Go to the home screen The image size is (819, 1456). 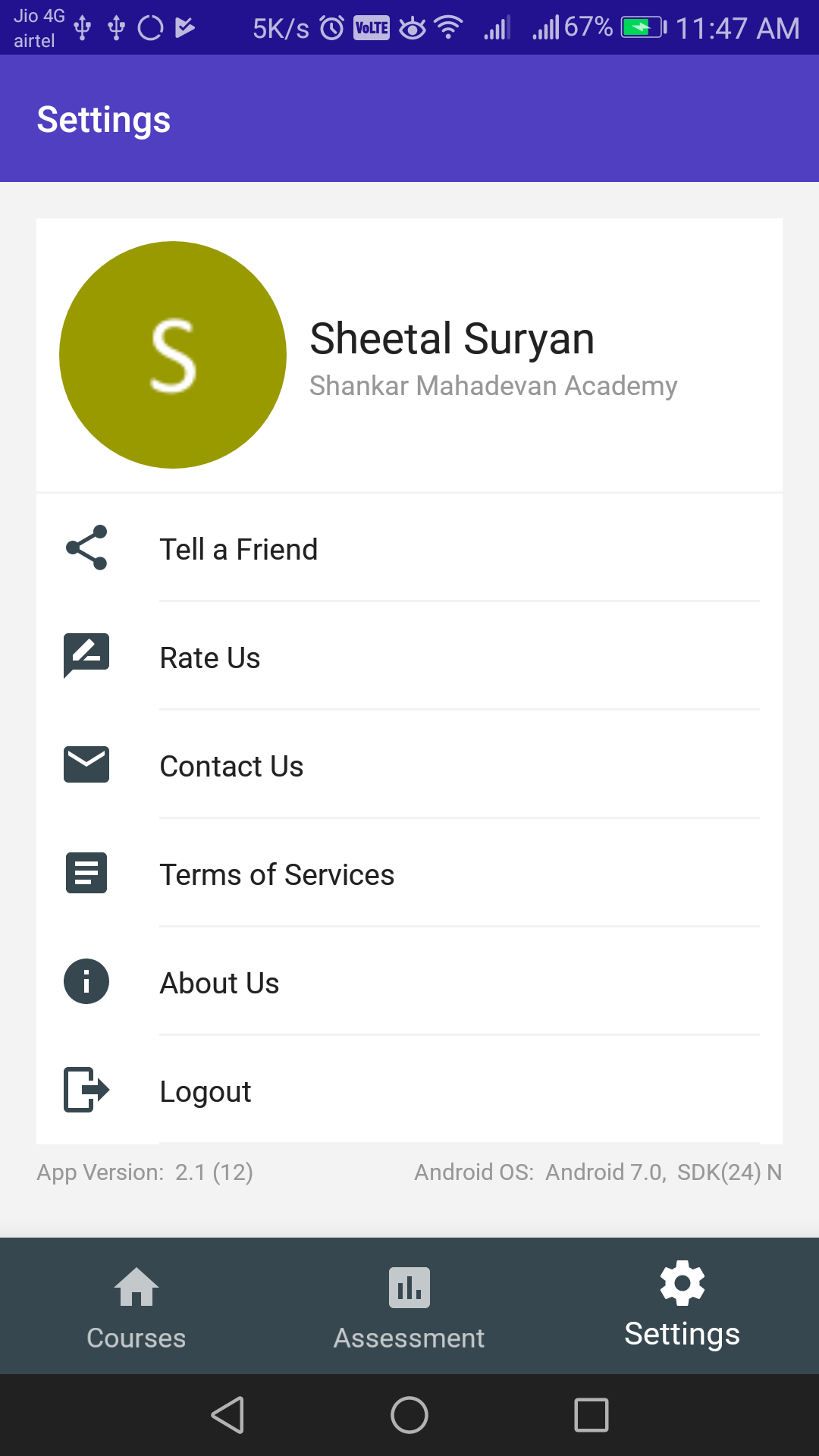pyautogui.click(x=409, y=1415)
